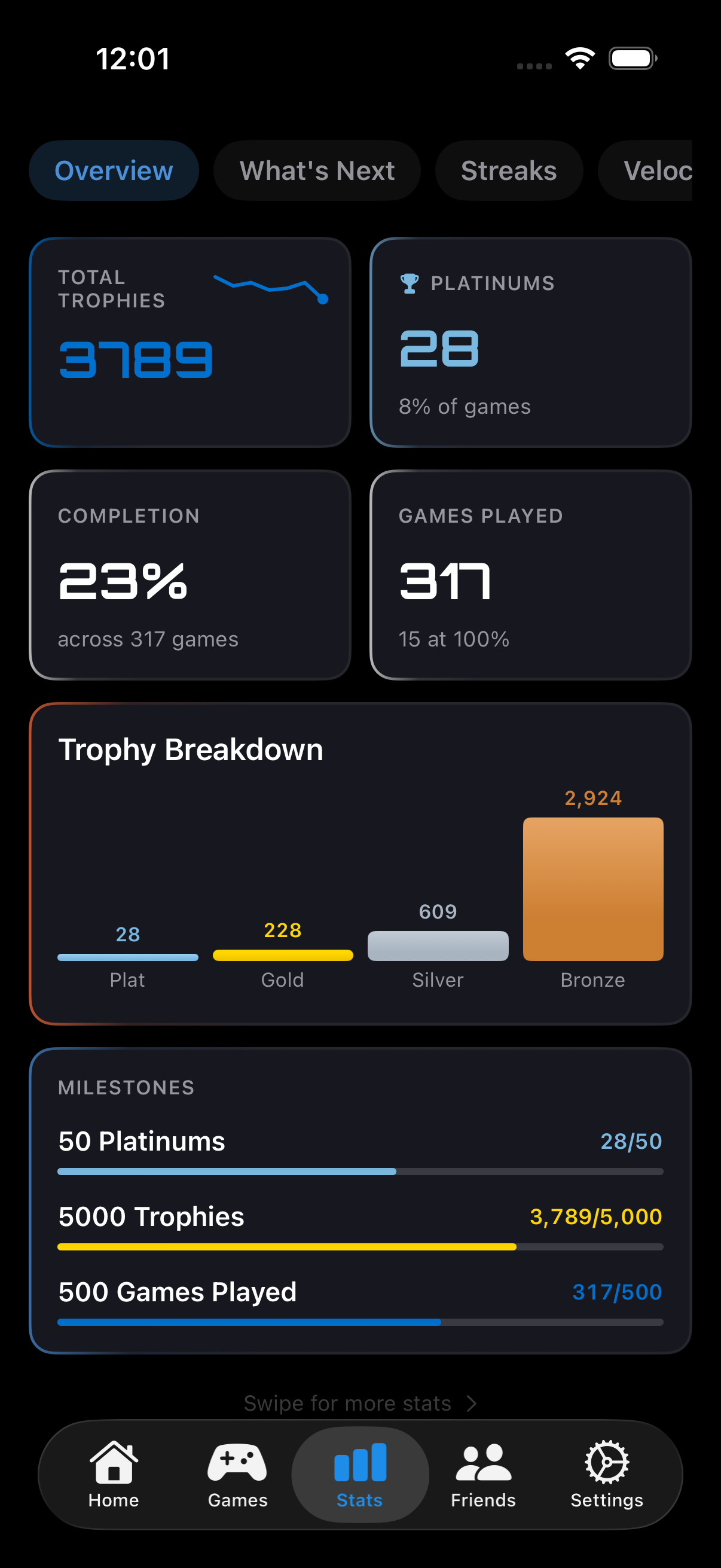Viewport: 721px width, 1568px height.
Task: Tap the Silver bar labeled 609
Action: point(438,945)
